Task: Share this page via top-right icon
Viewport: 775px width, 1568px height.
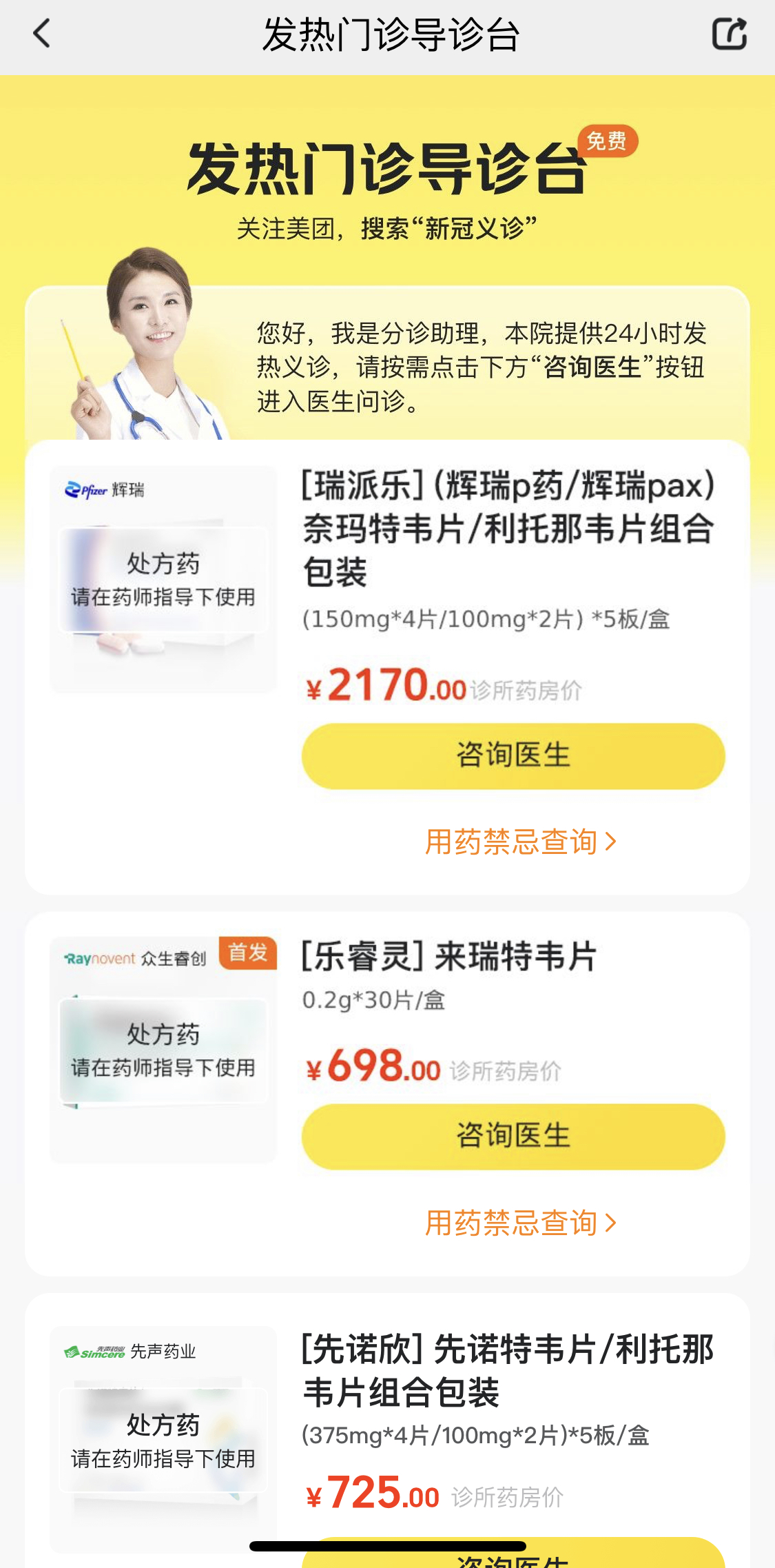Action: (x=729, y=34)
